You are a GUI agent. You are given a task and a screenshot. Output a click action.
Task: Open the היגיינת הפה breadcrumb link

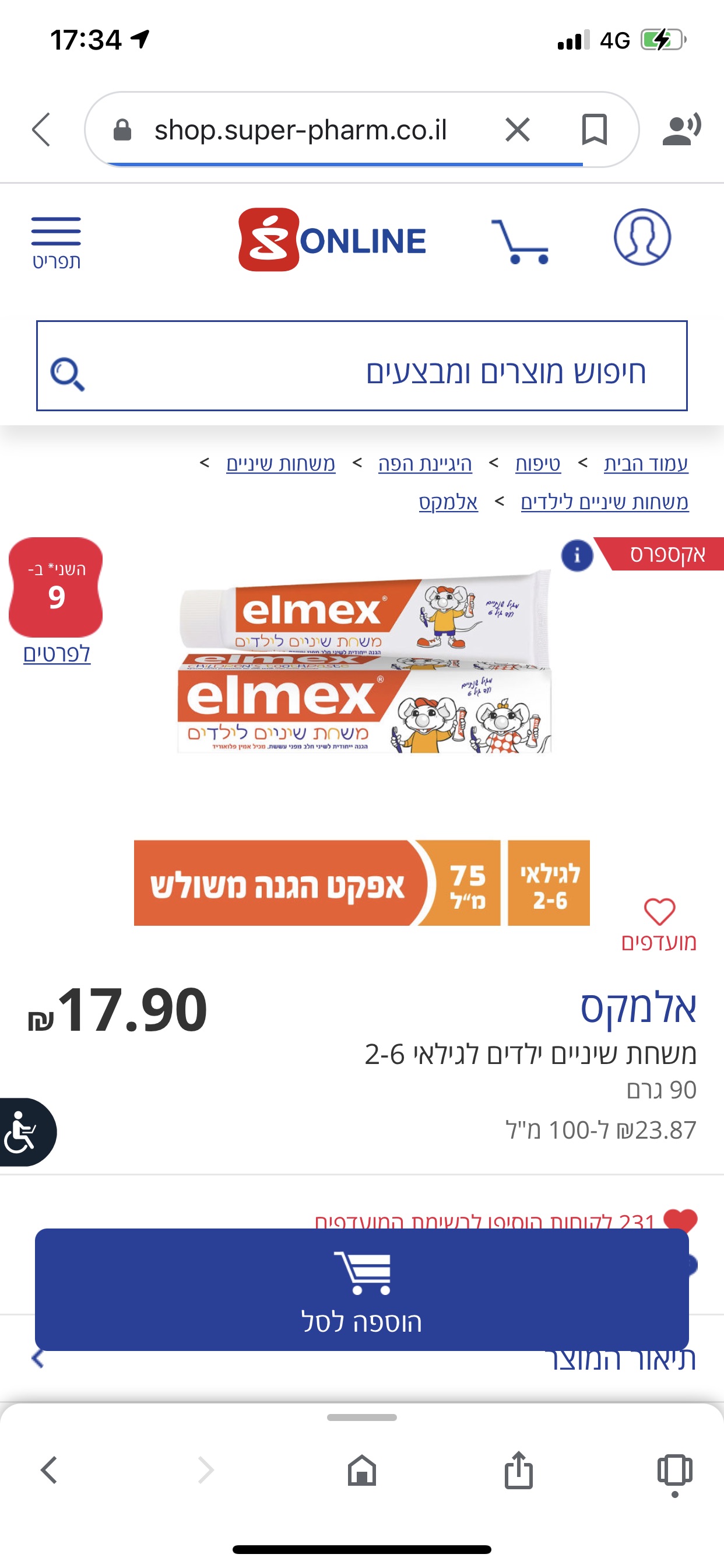click(425, 464)
